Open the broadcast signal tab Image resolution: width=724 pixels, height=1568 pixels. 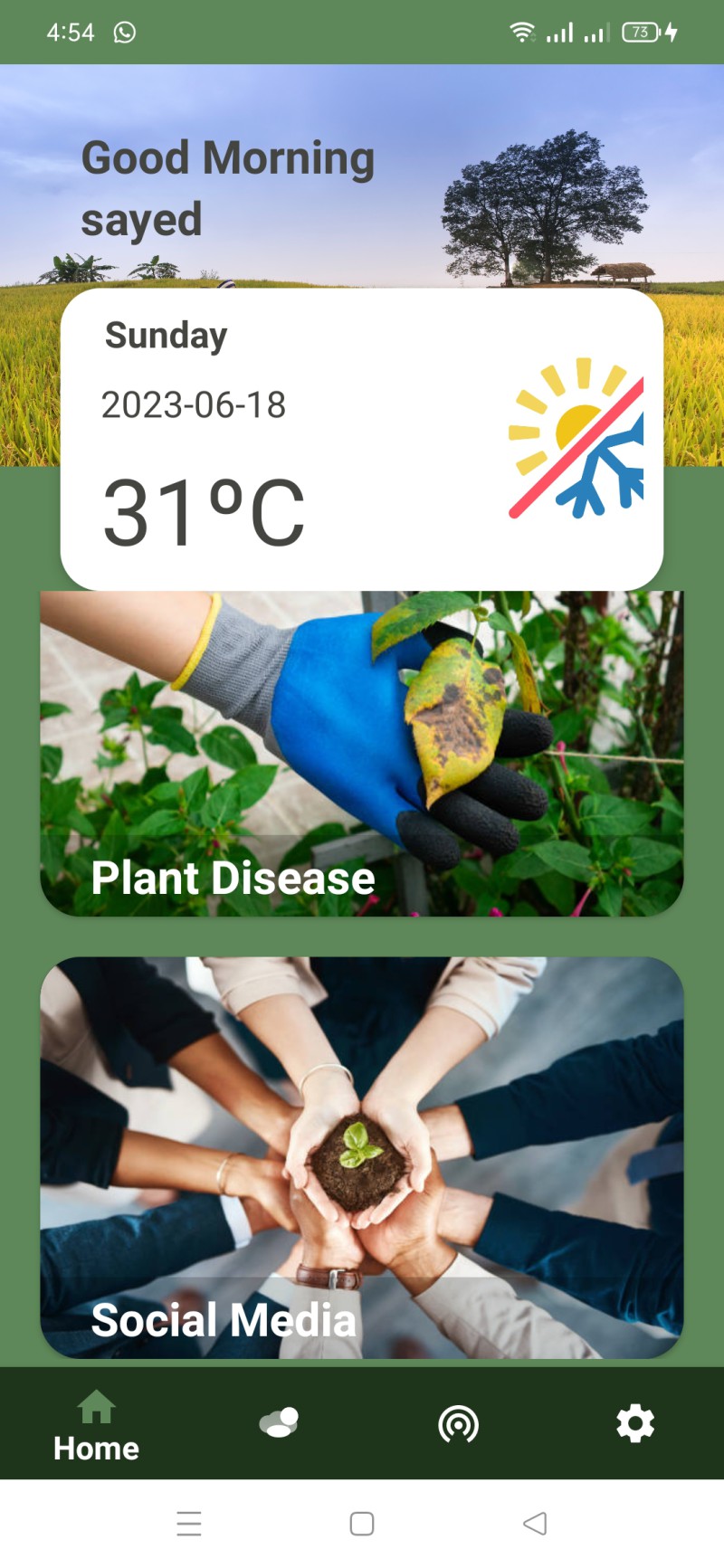(x=458, y=1424)
